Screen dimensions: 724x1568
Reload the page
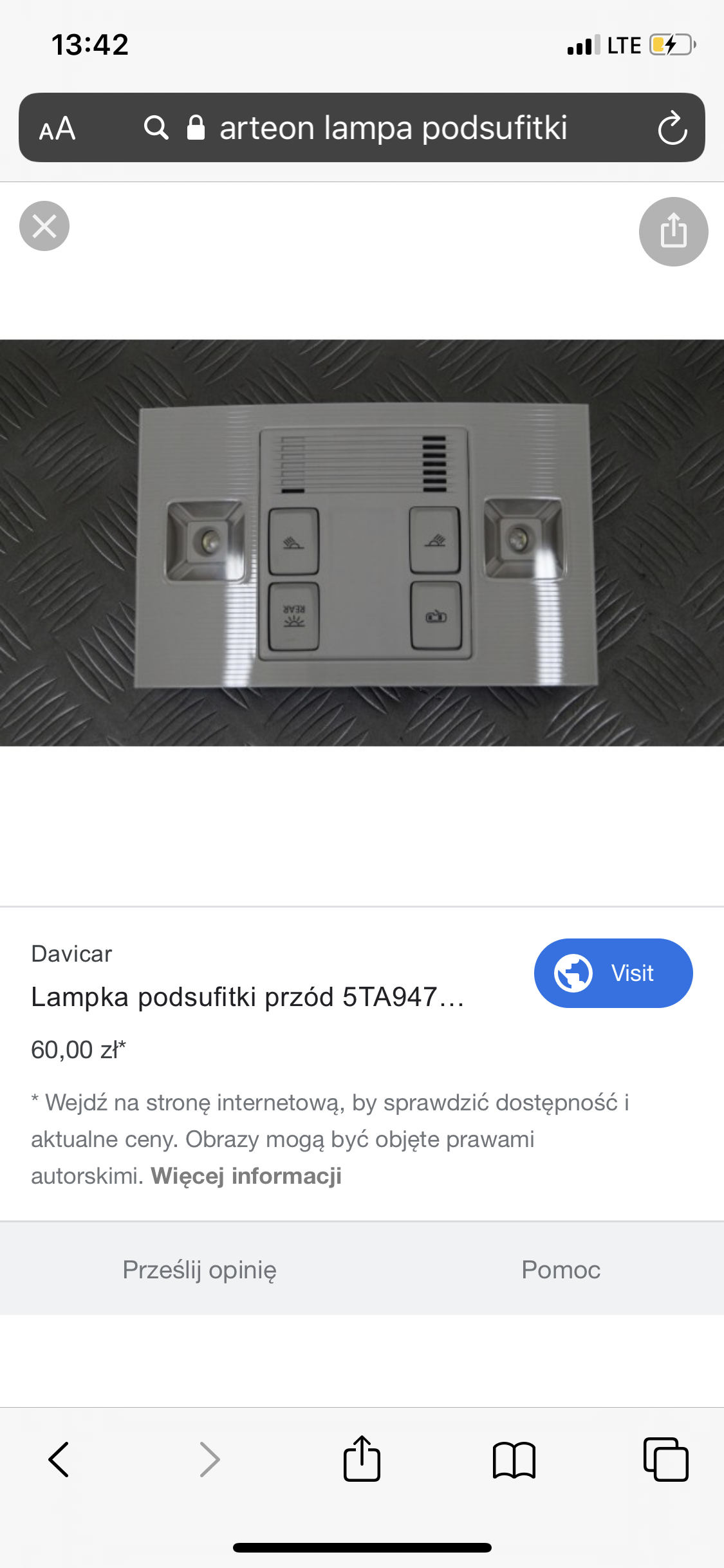[672, 128]
